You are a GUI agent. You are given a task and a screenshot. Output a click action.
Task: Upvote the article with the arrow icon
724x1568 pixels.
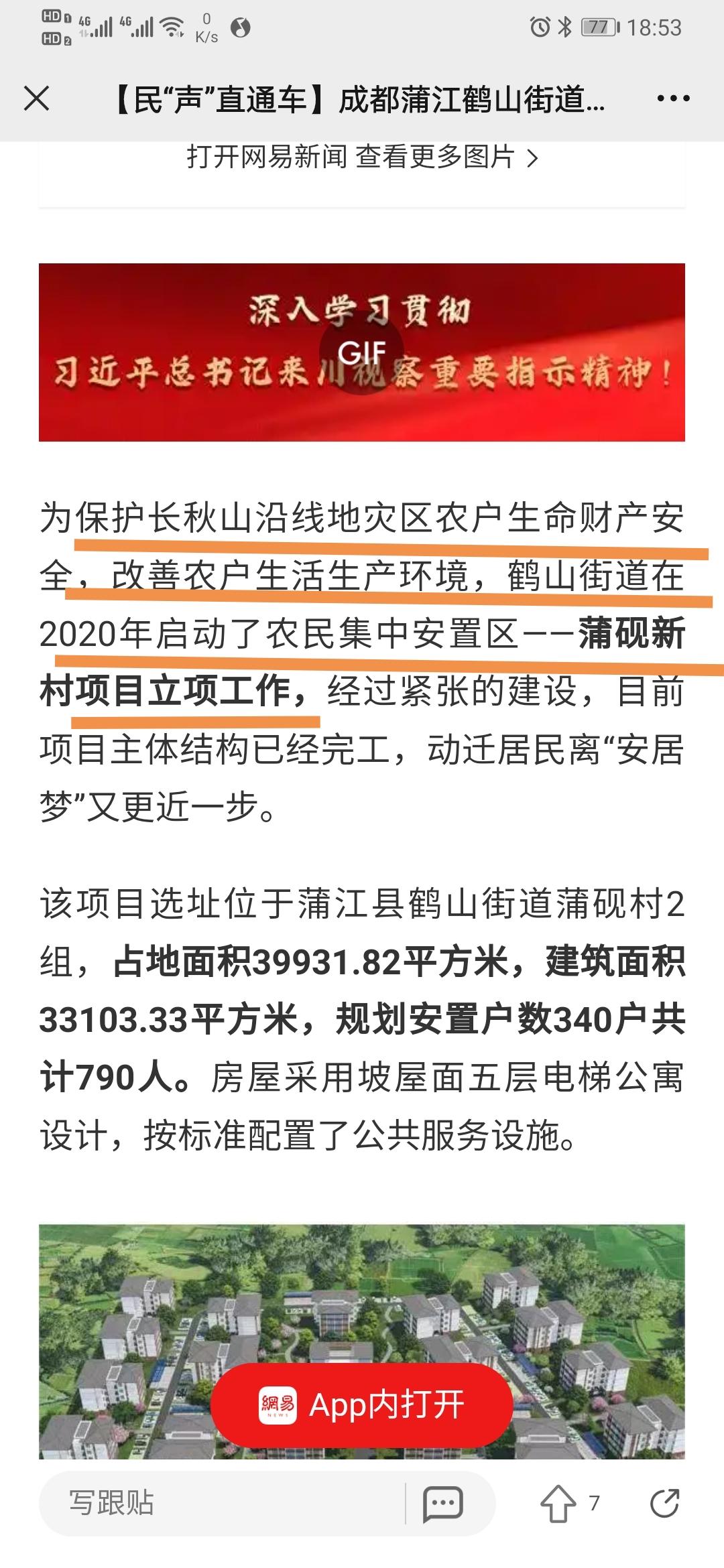coord(558,1504)
